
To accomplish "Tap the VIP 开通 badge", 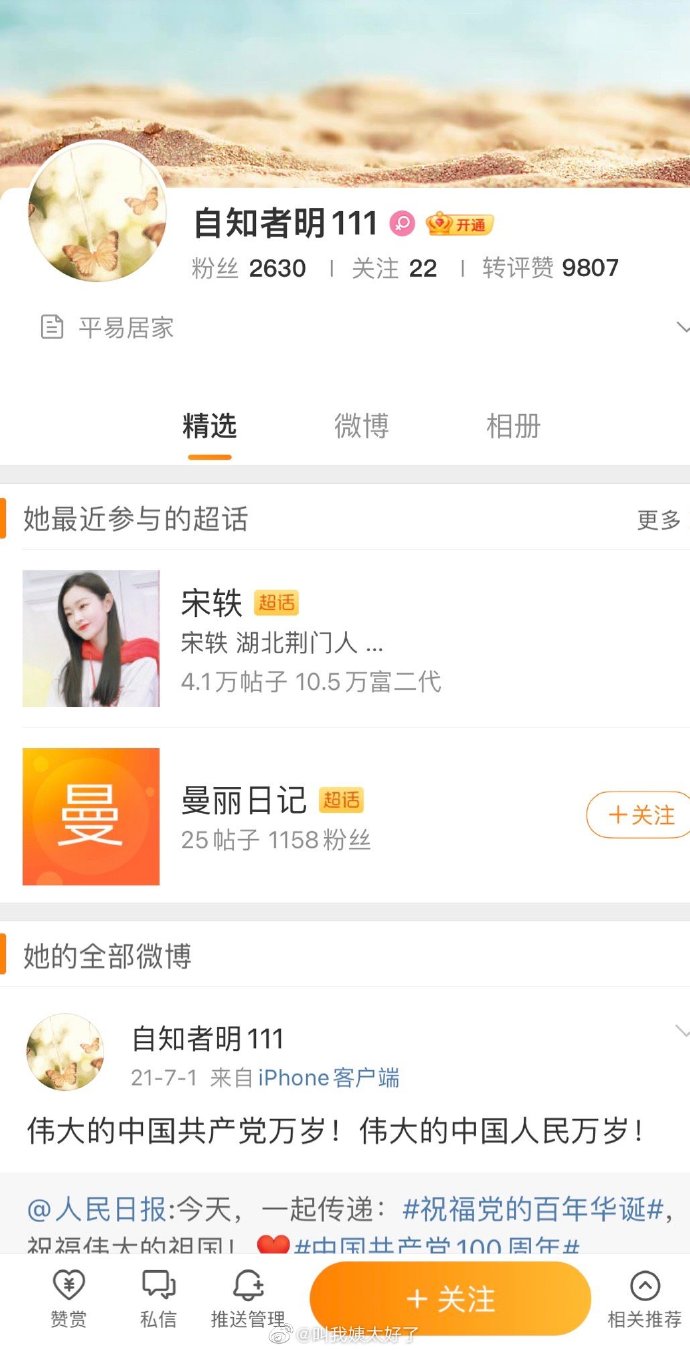I will point(460,224).
